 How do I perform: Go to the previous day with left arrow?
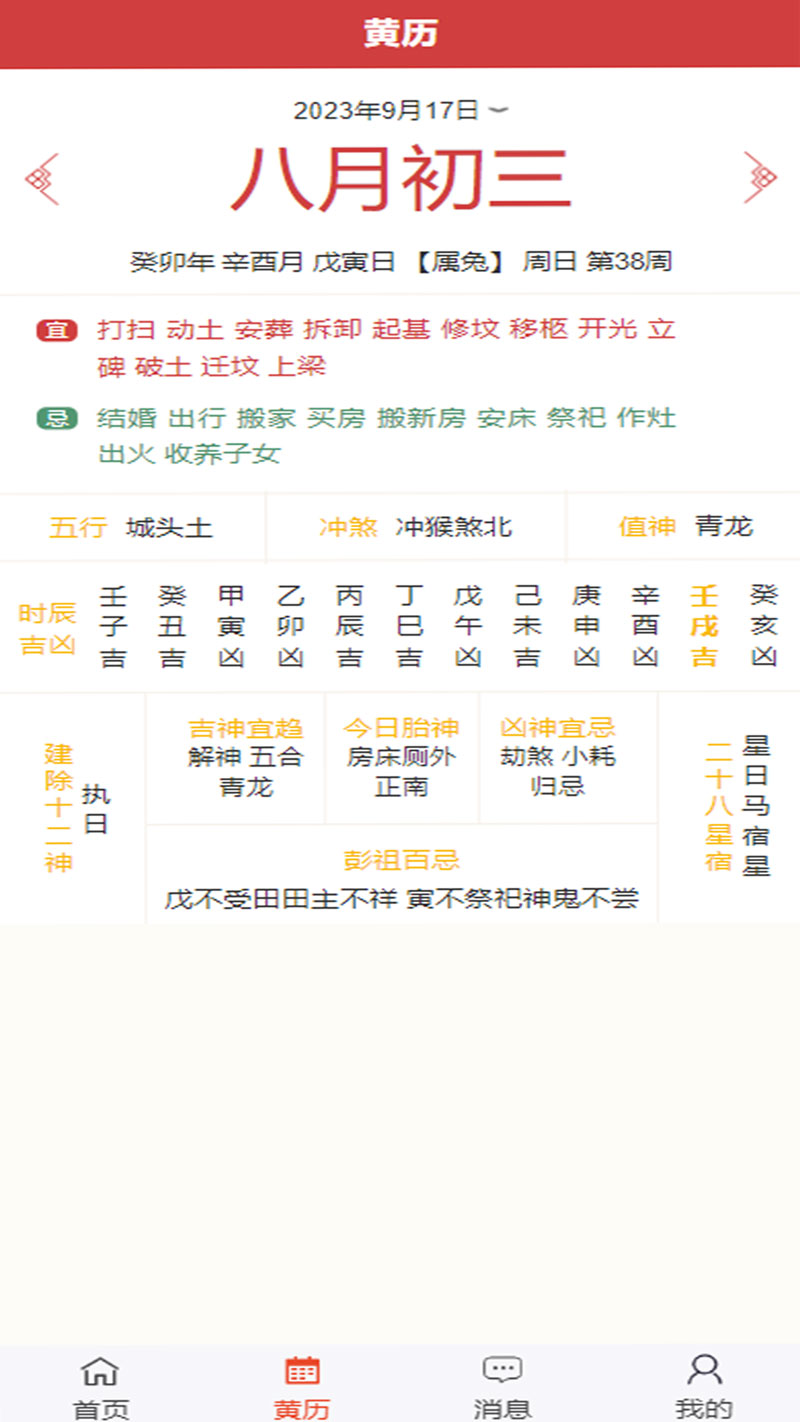(42, 179)
